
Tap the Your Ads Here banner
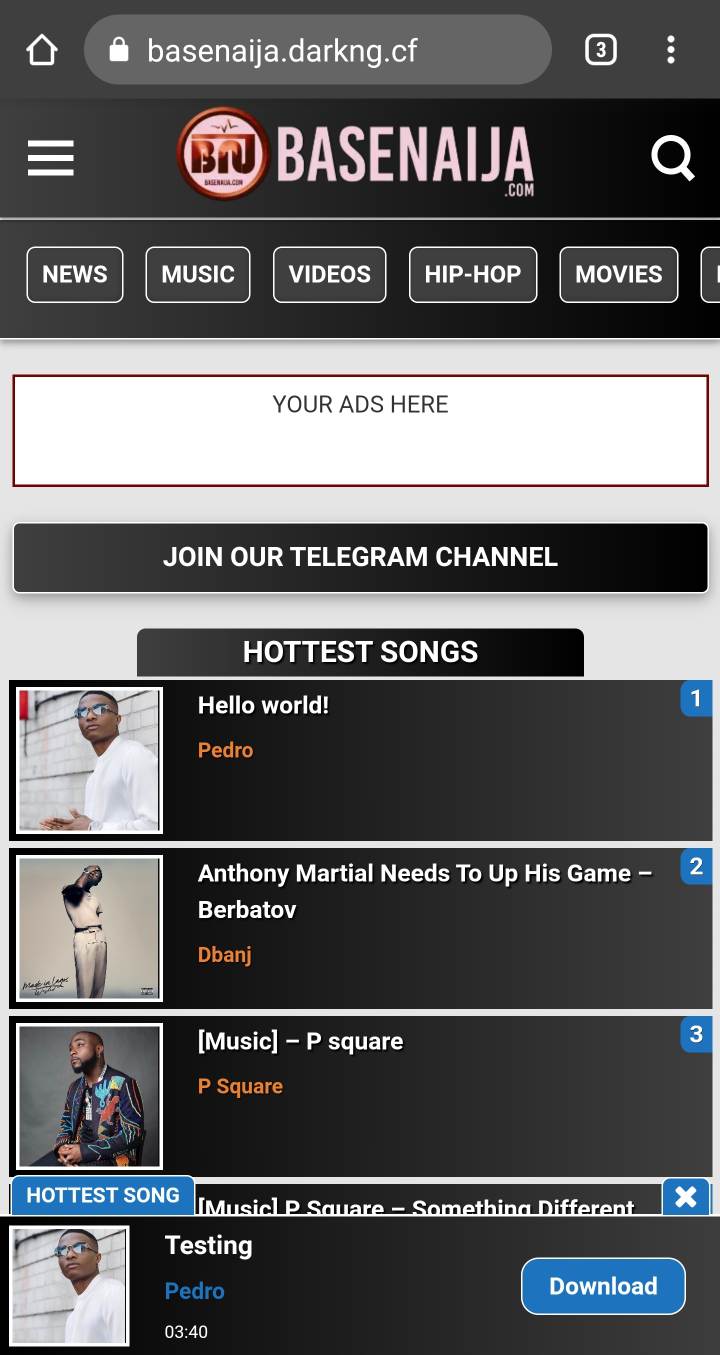coord(360,430)
